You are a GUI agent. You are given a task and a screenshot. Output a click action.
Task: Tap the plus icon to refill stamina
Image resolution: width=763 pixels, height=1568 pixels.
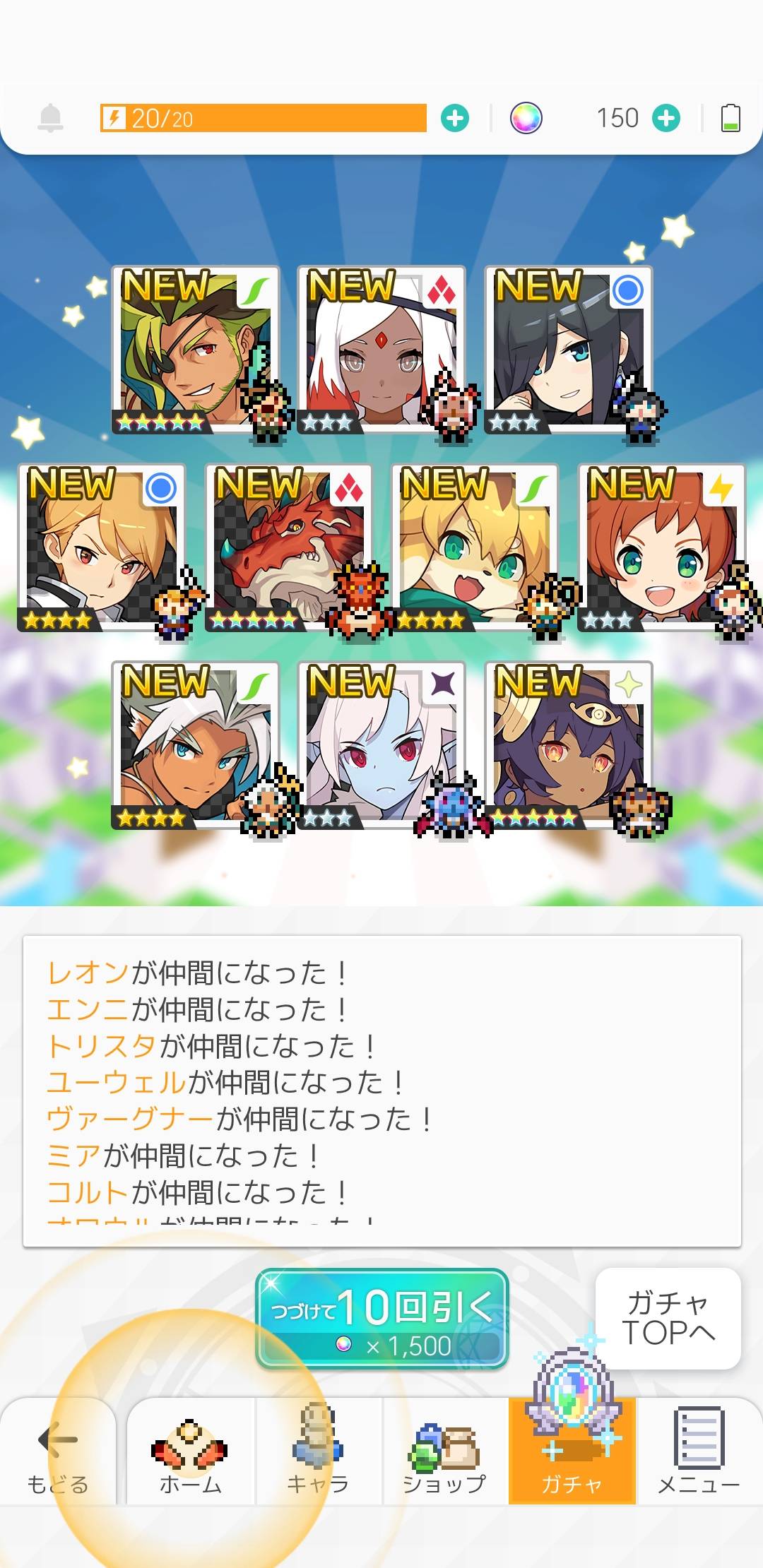click(455, 118)
